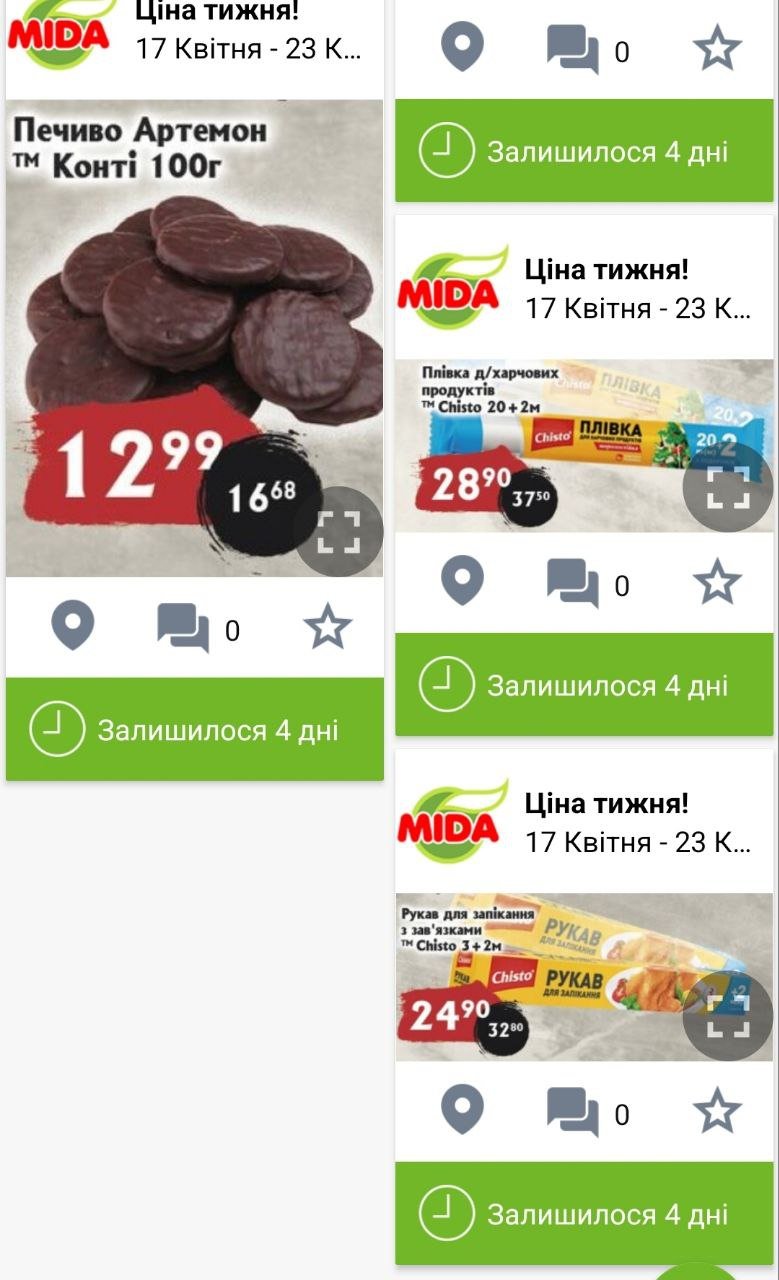Star the Плівка Chisto offer
Image resolution: width=779 pixels, height=1280 pixels.
pos(718,582)
